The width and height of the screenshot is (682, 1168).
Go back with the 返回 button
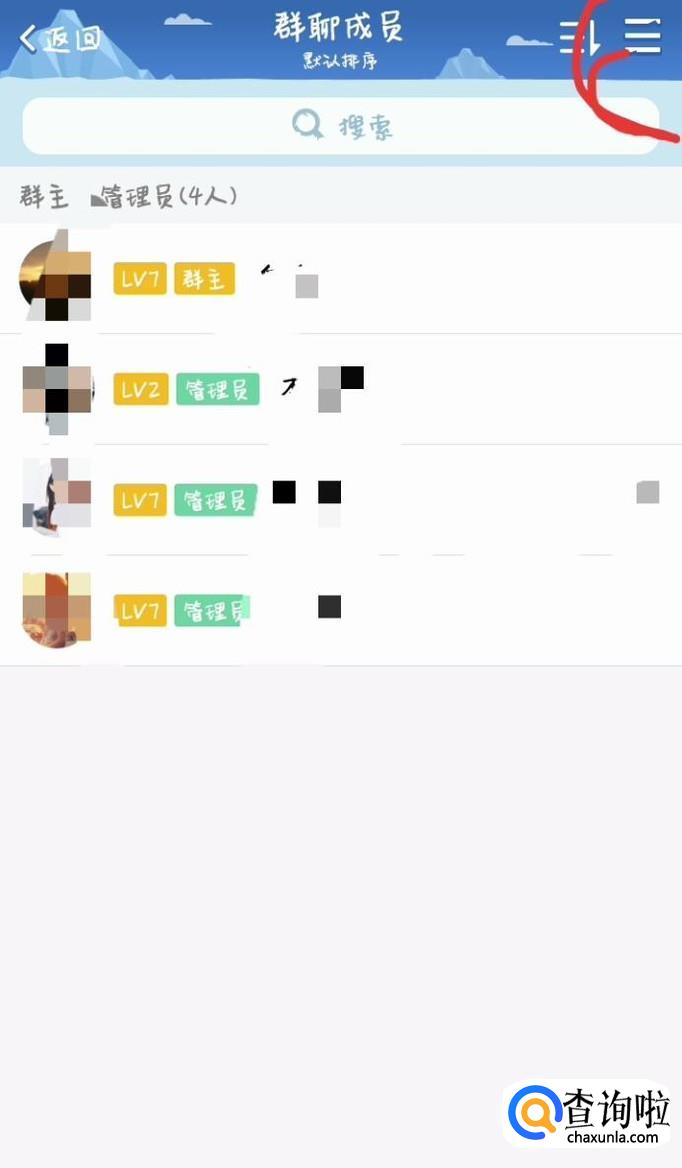pyautogui.click(x=60, y=38)
